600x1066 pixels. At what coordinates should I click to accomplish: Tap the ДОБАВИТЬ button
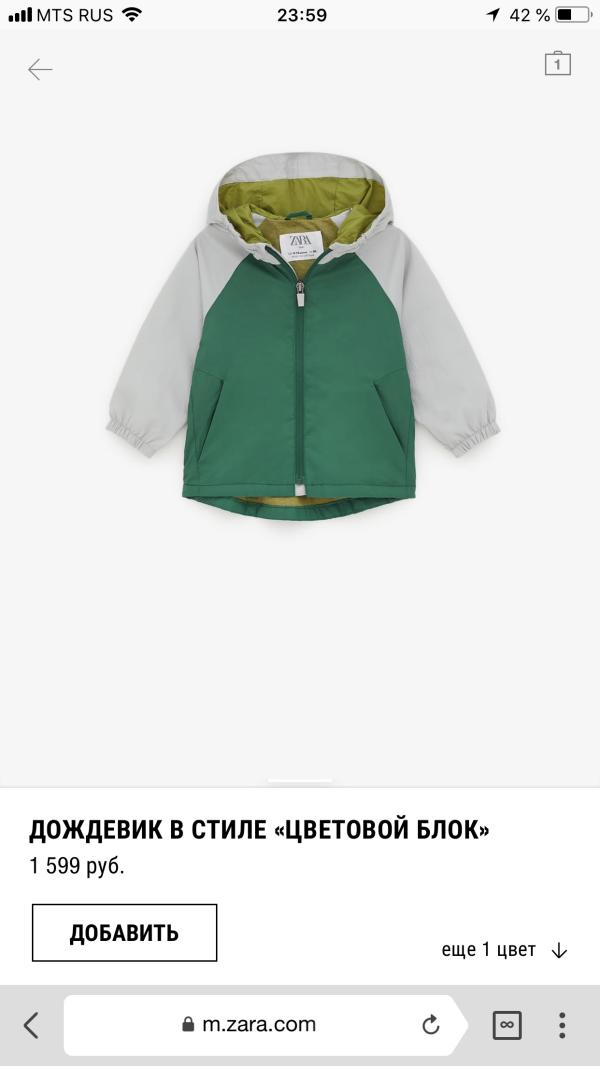124,933
